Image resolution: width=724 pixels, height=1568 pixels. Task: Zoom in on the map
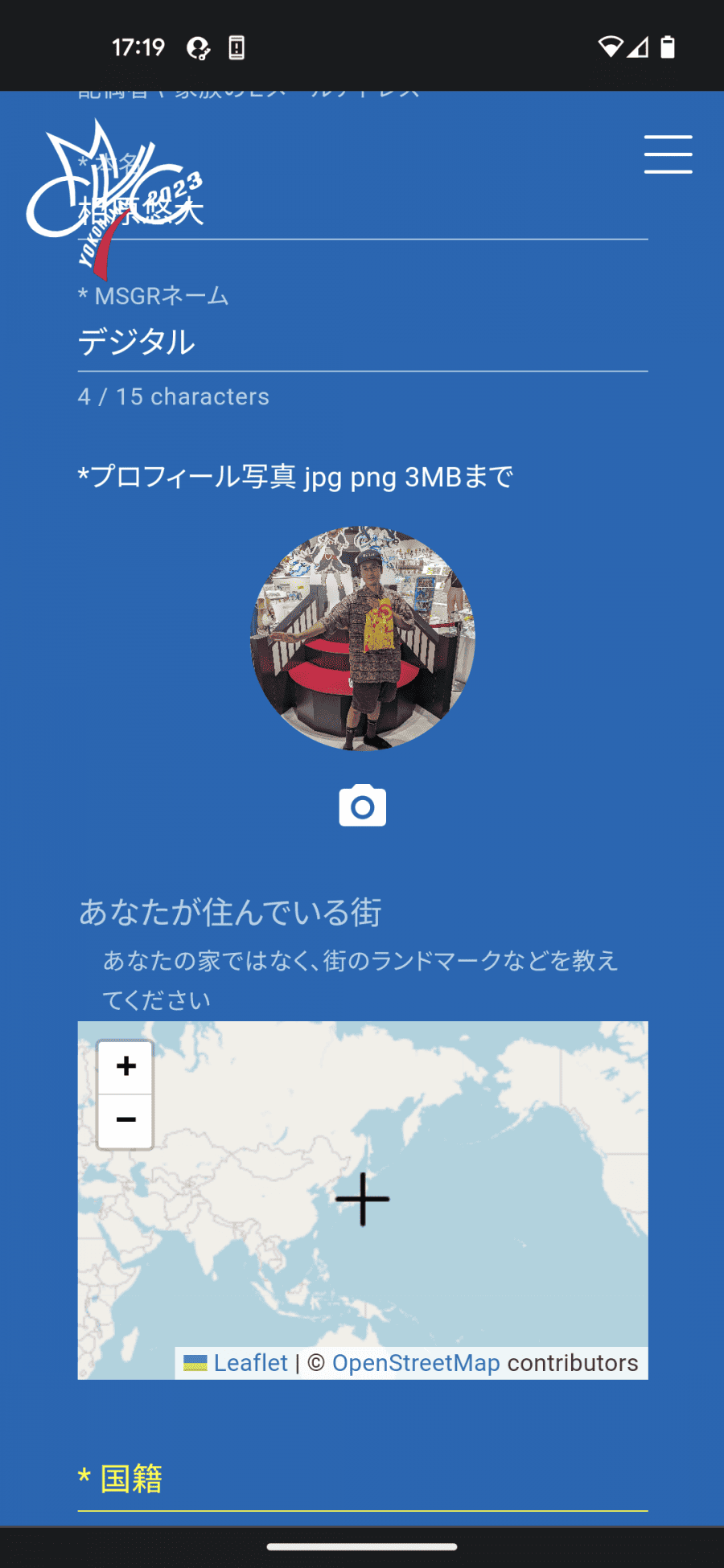tap(125, 1067)
